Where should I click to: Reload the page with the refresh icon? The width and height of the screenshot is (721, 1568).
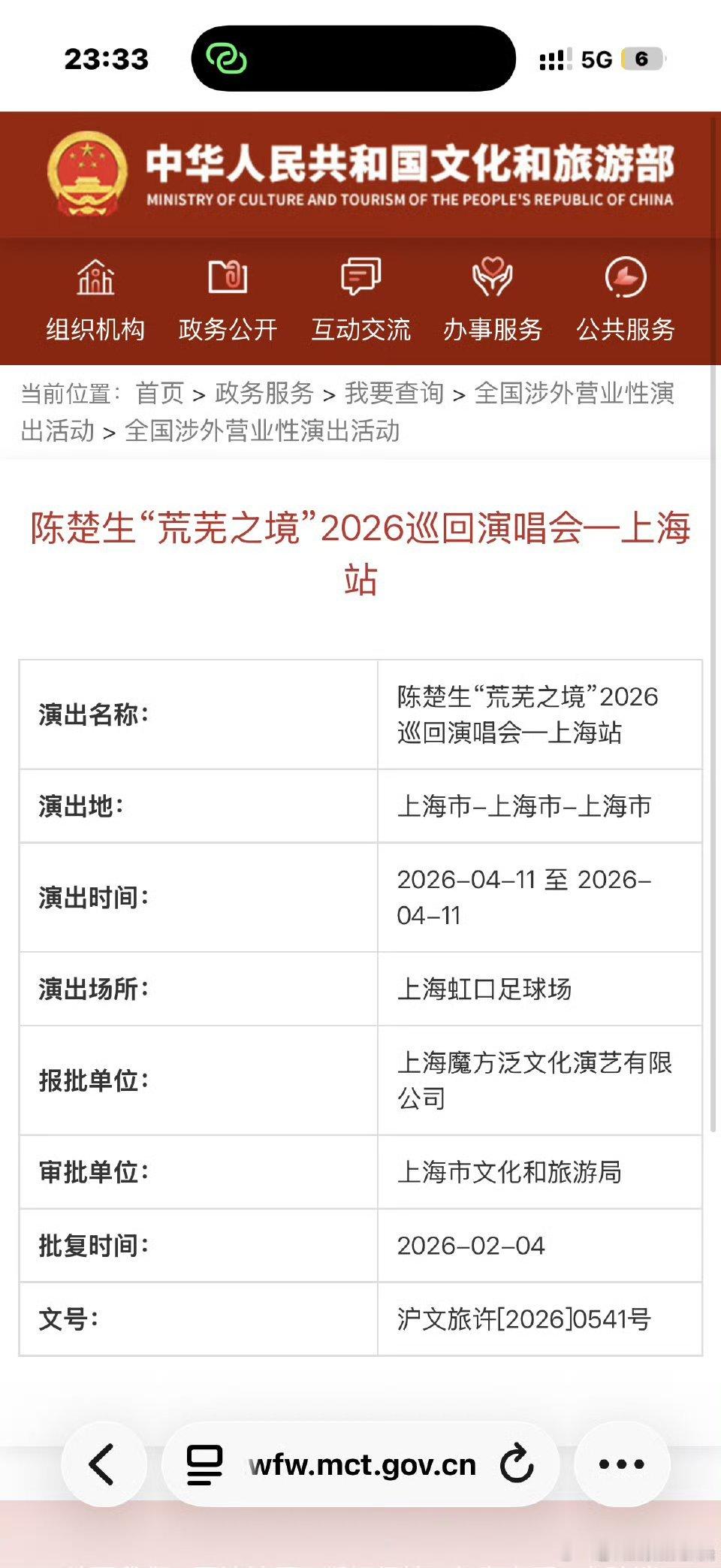[x=515, y=1464]
